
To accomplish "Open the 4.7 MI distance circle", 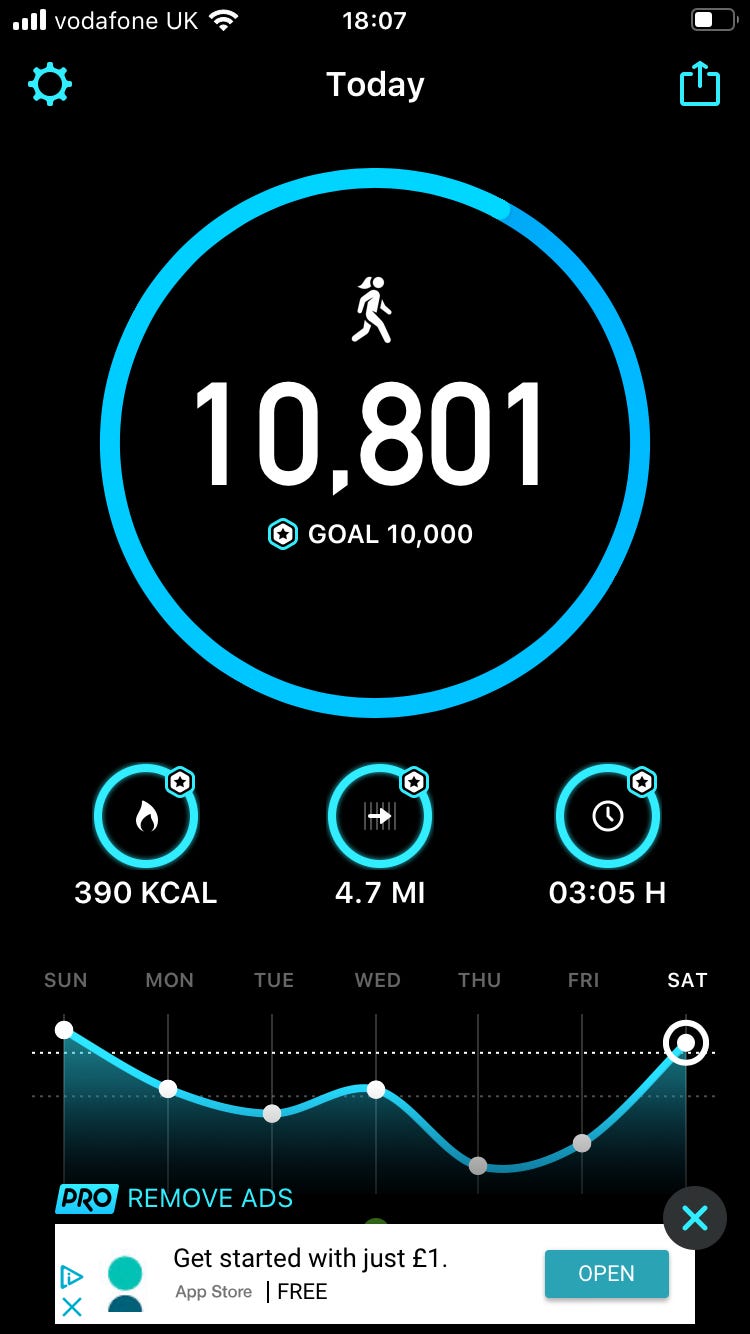I will click(380, 817).
